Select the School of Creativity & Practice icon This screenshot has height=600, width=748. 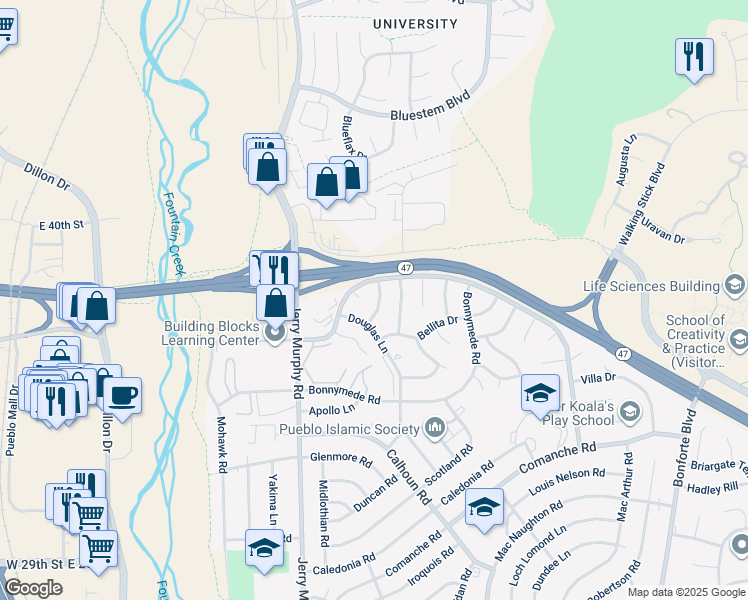[738, 340]
